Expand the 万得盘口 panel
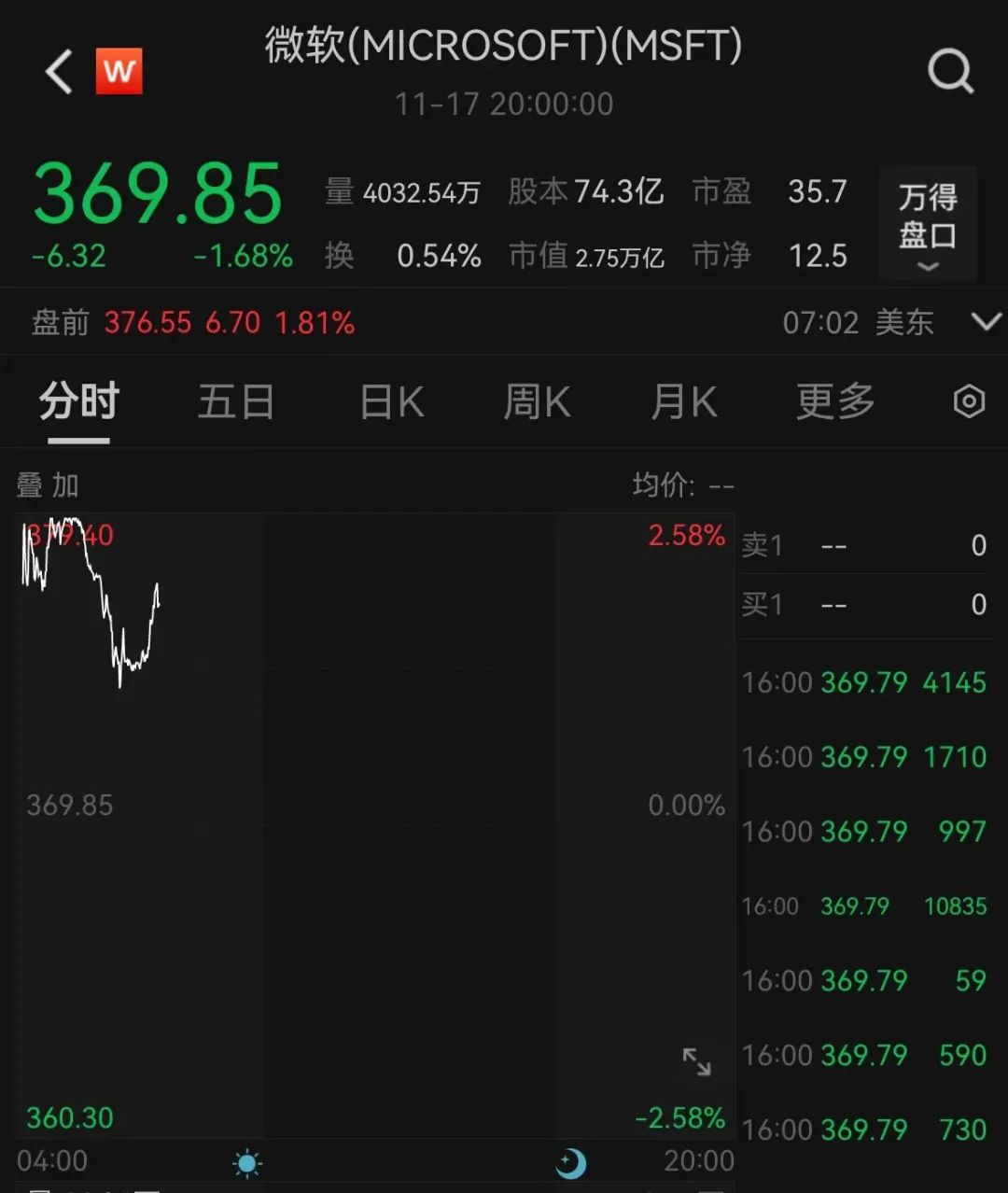Image resolution: width=1008 pixels, height=1193 pixels. (x=928, y=224)
